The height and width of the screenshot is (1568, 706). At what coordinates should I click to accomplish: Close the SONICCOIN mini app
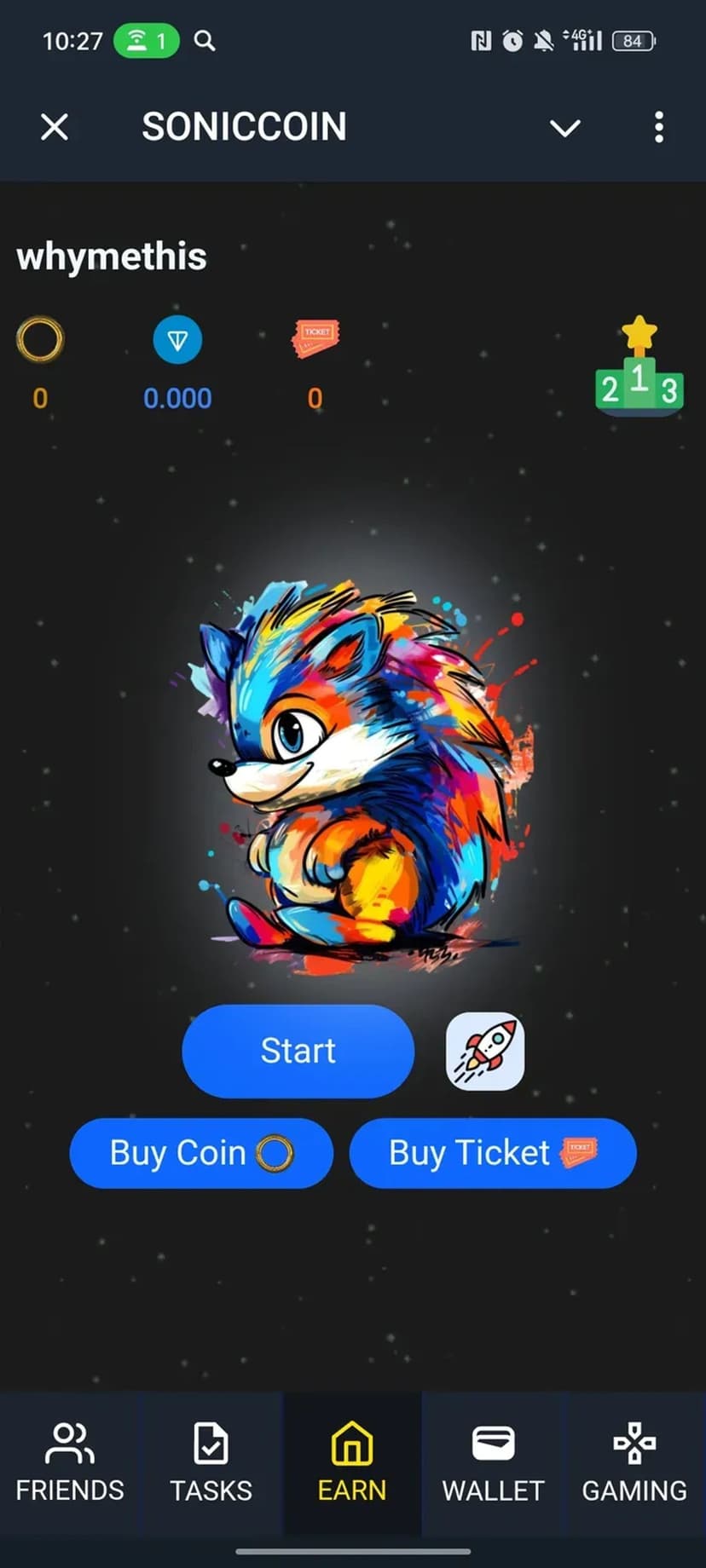point(55,128)
